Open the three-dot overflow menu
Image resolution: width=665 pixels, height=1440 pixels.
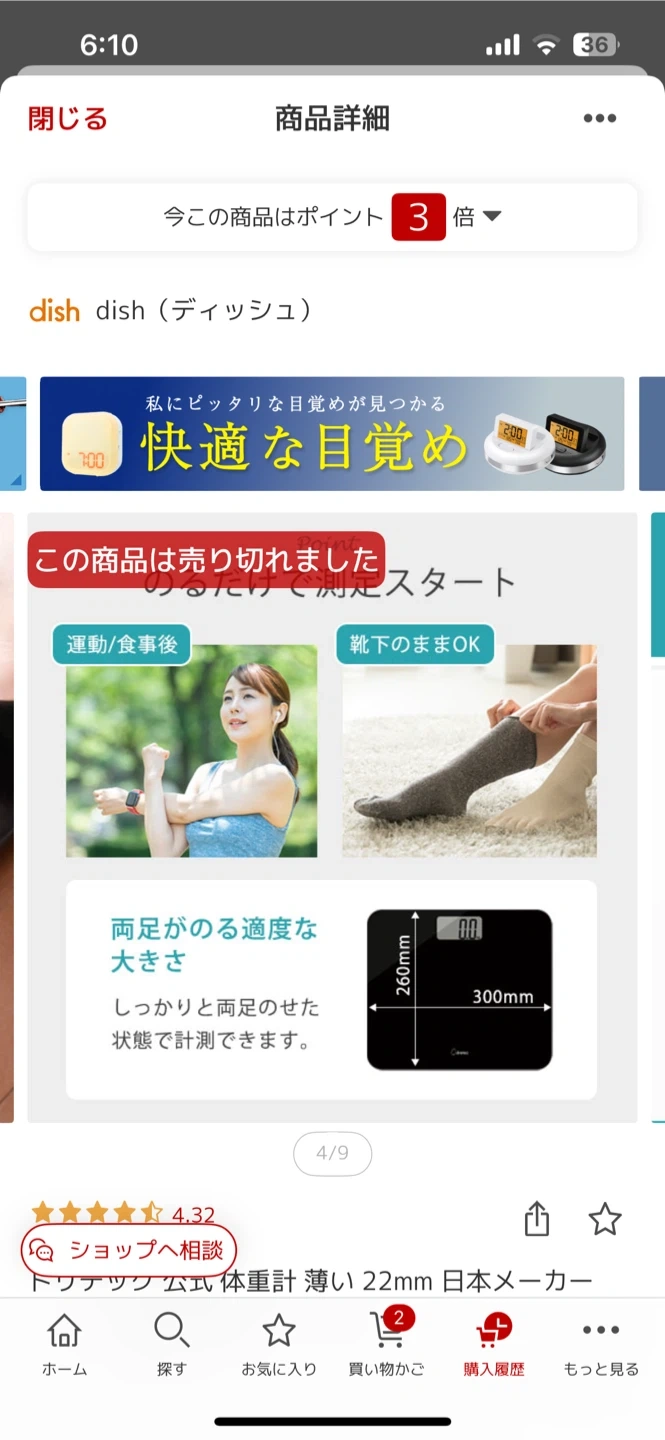[x=599, y=119]
